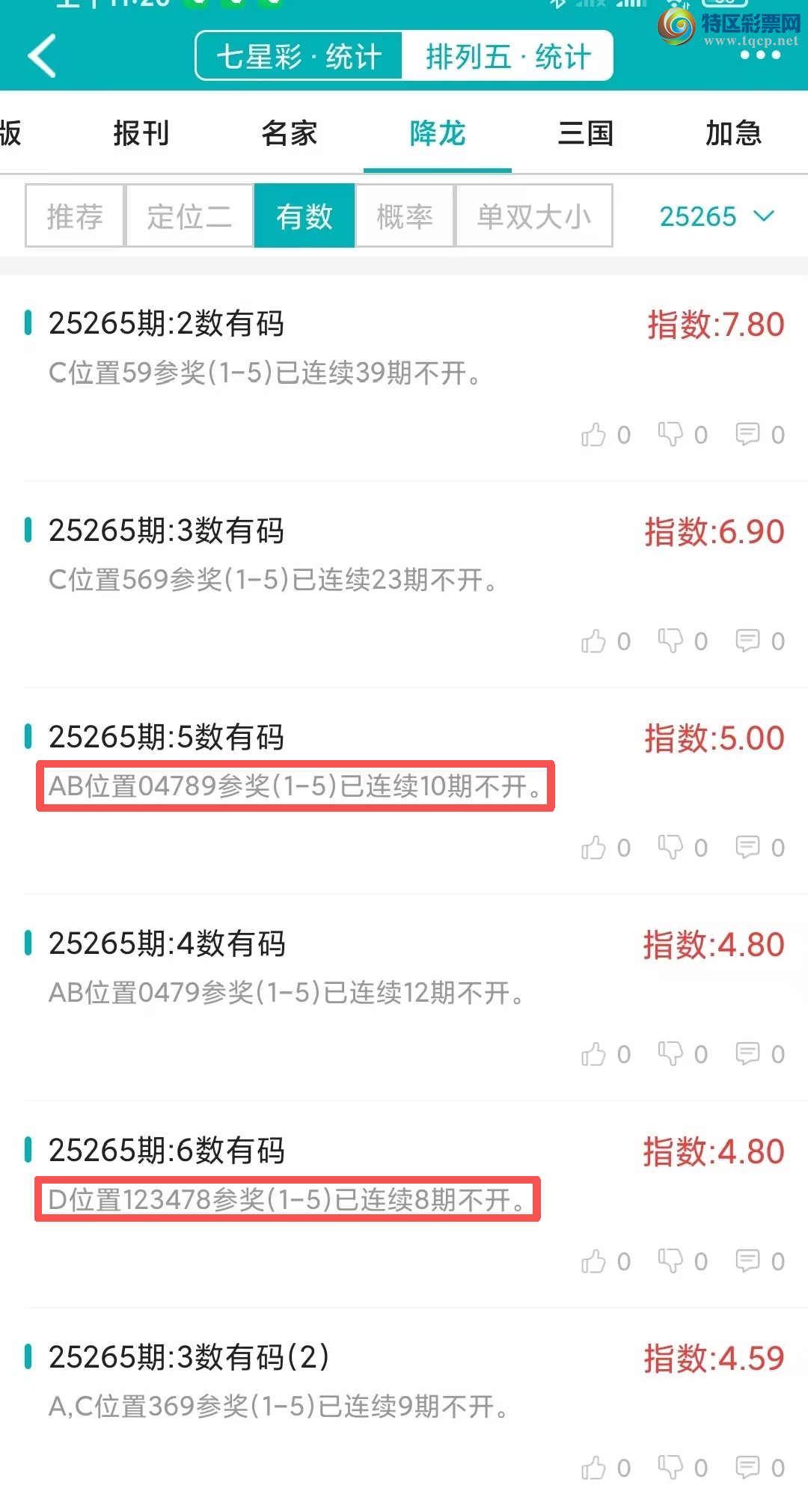Open the three-dot overflow menu
808x1512 pixels.
(x=760, y=55)
